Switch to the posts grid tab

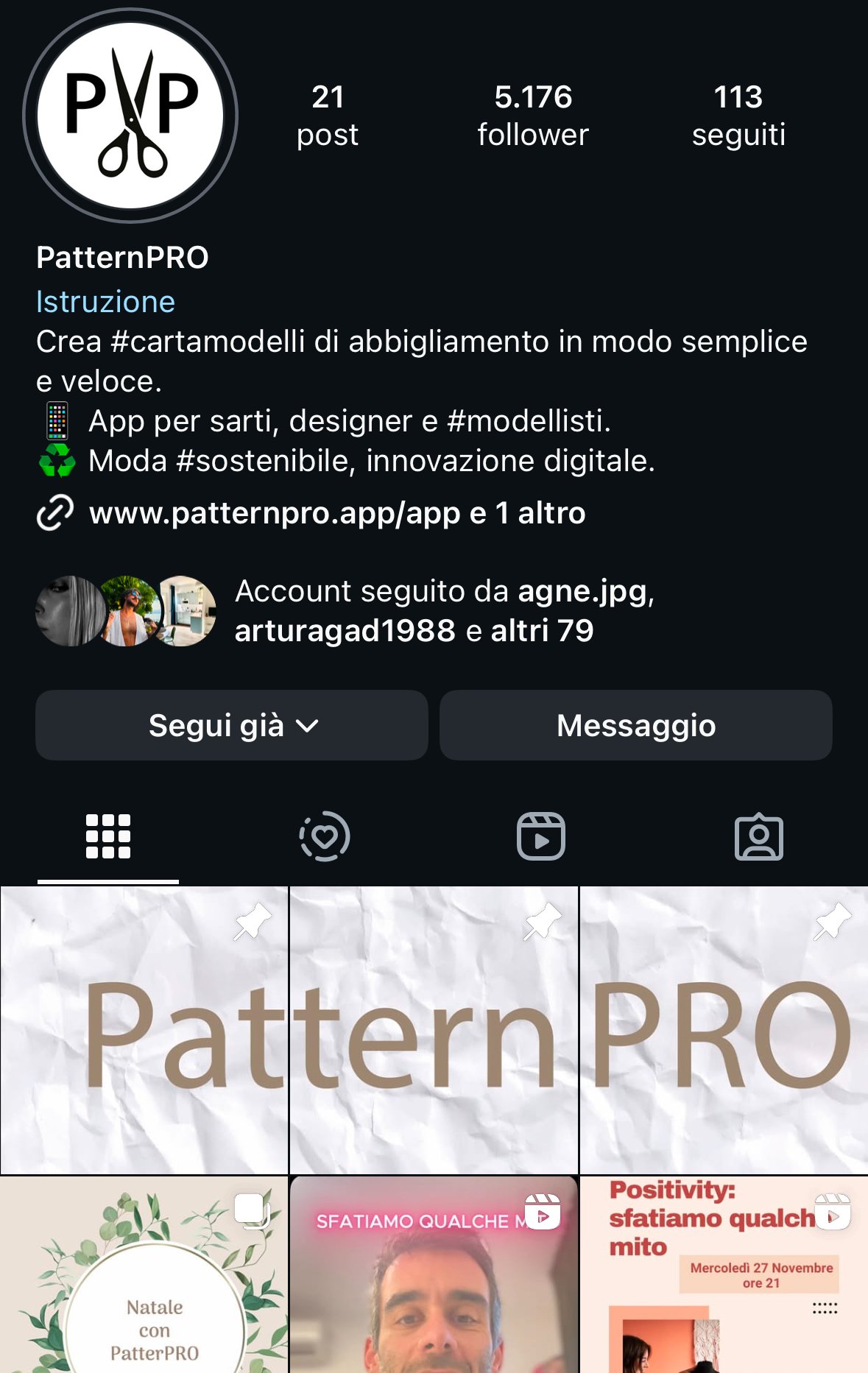108,836
